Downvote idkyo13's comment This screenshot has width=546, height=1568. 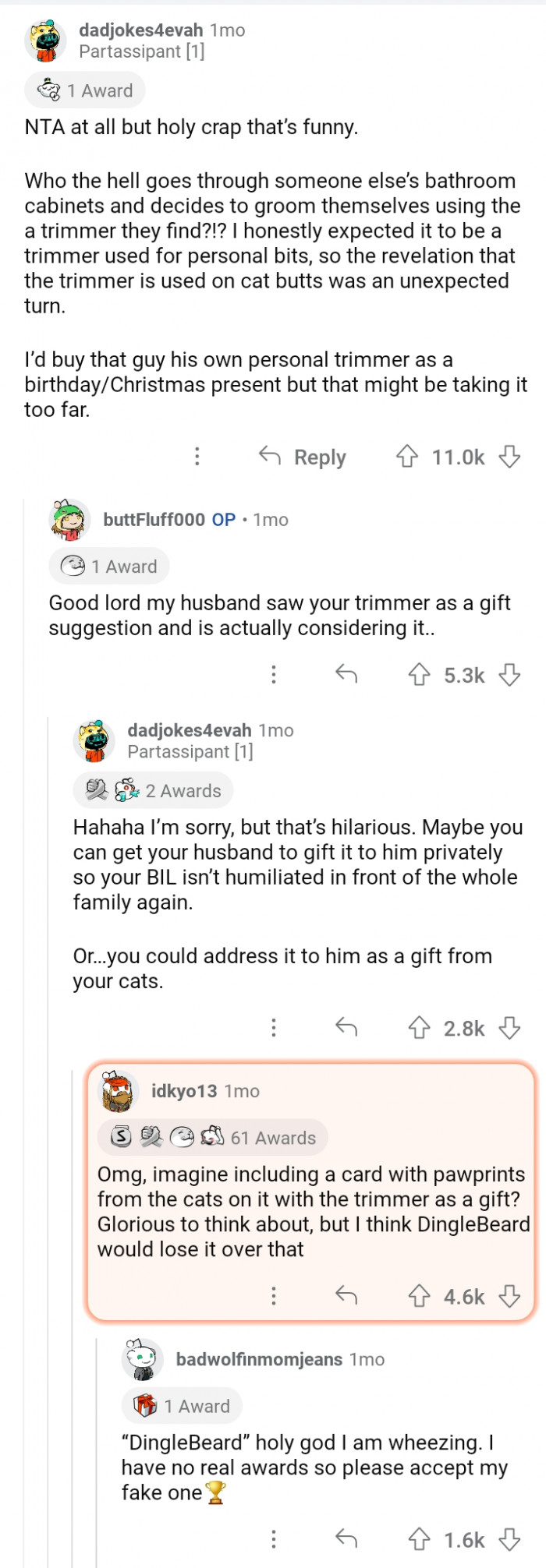[509, 1296]
